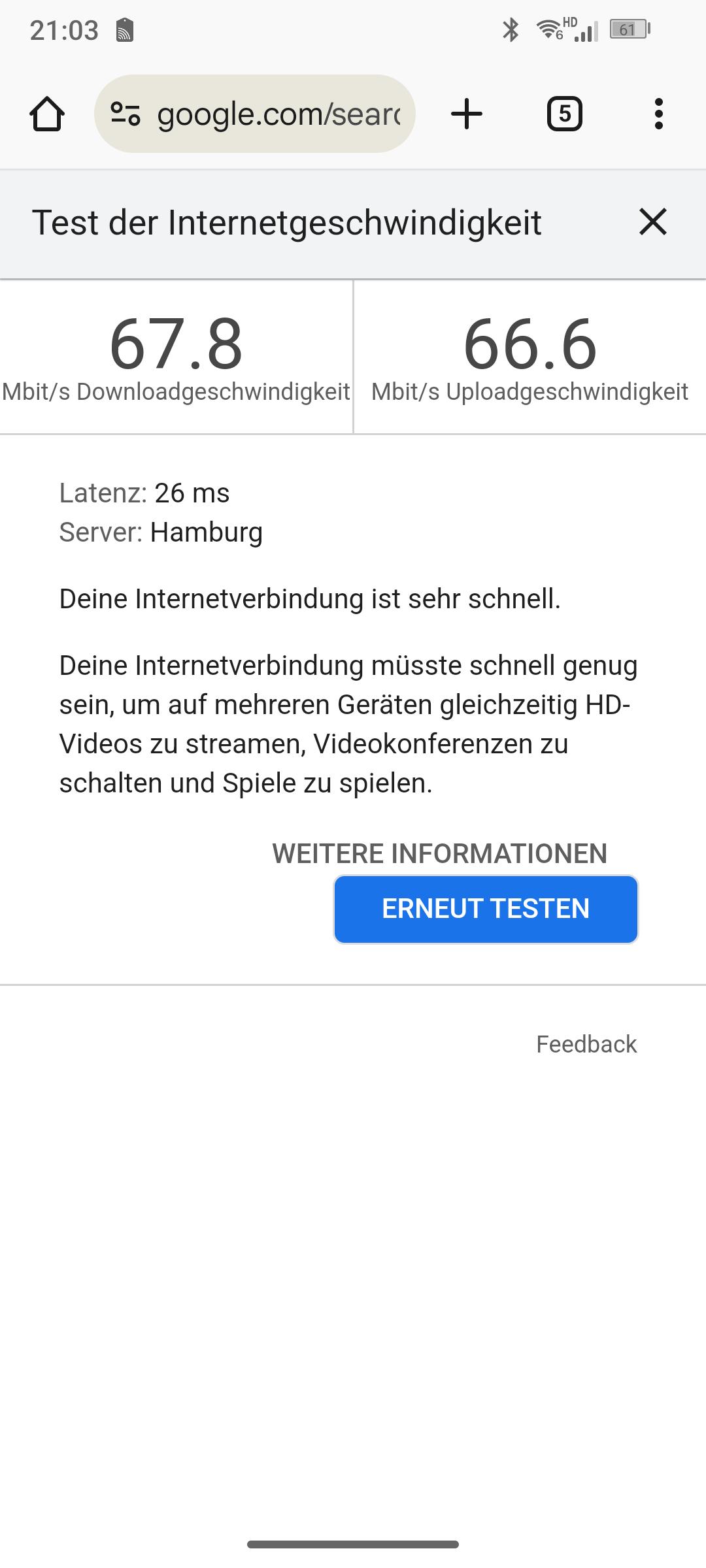
Task: Open a new tab with plus icon
Action: (467, 114)
